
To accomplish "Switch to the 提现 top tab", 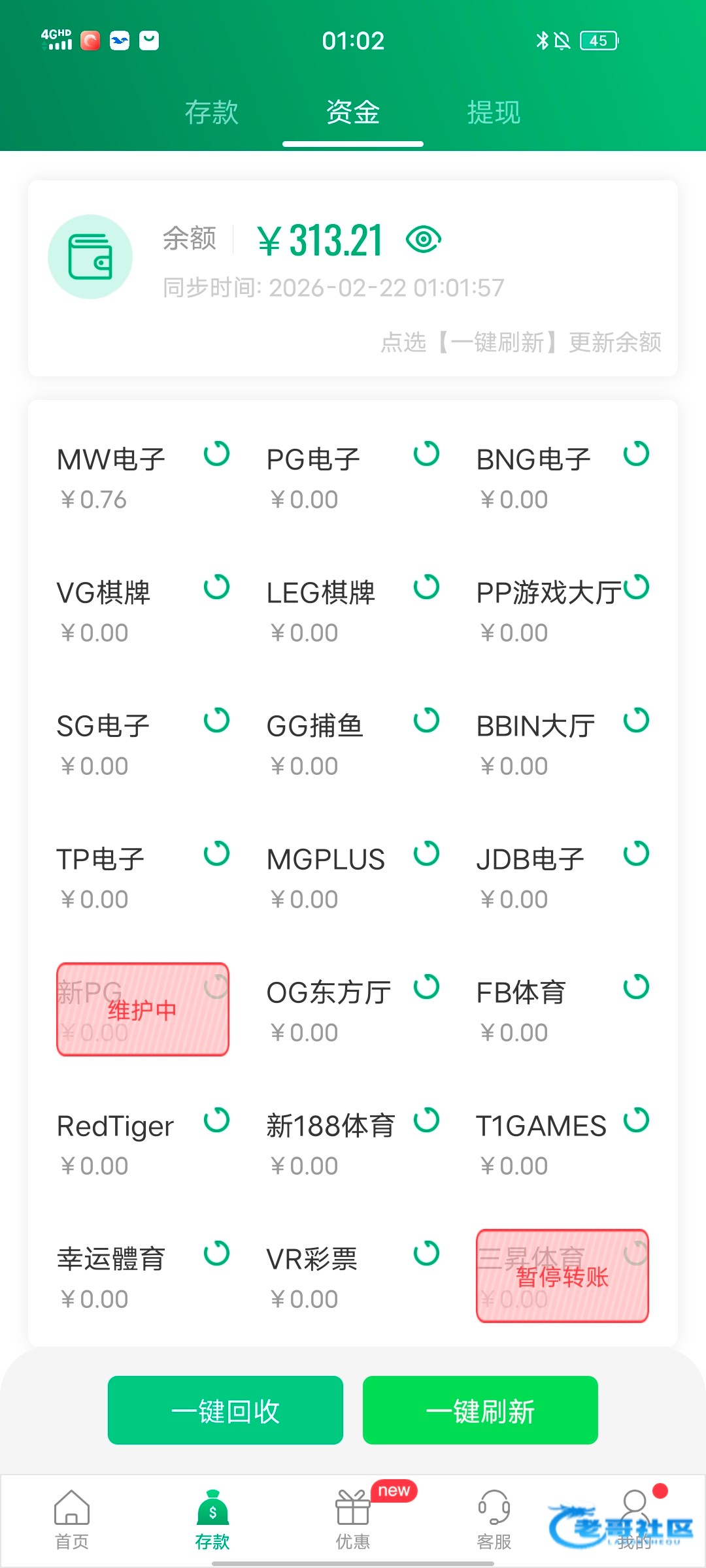I will click(494, 112).
